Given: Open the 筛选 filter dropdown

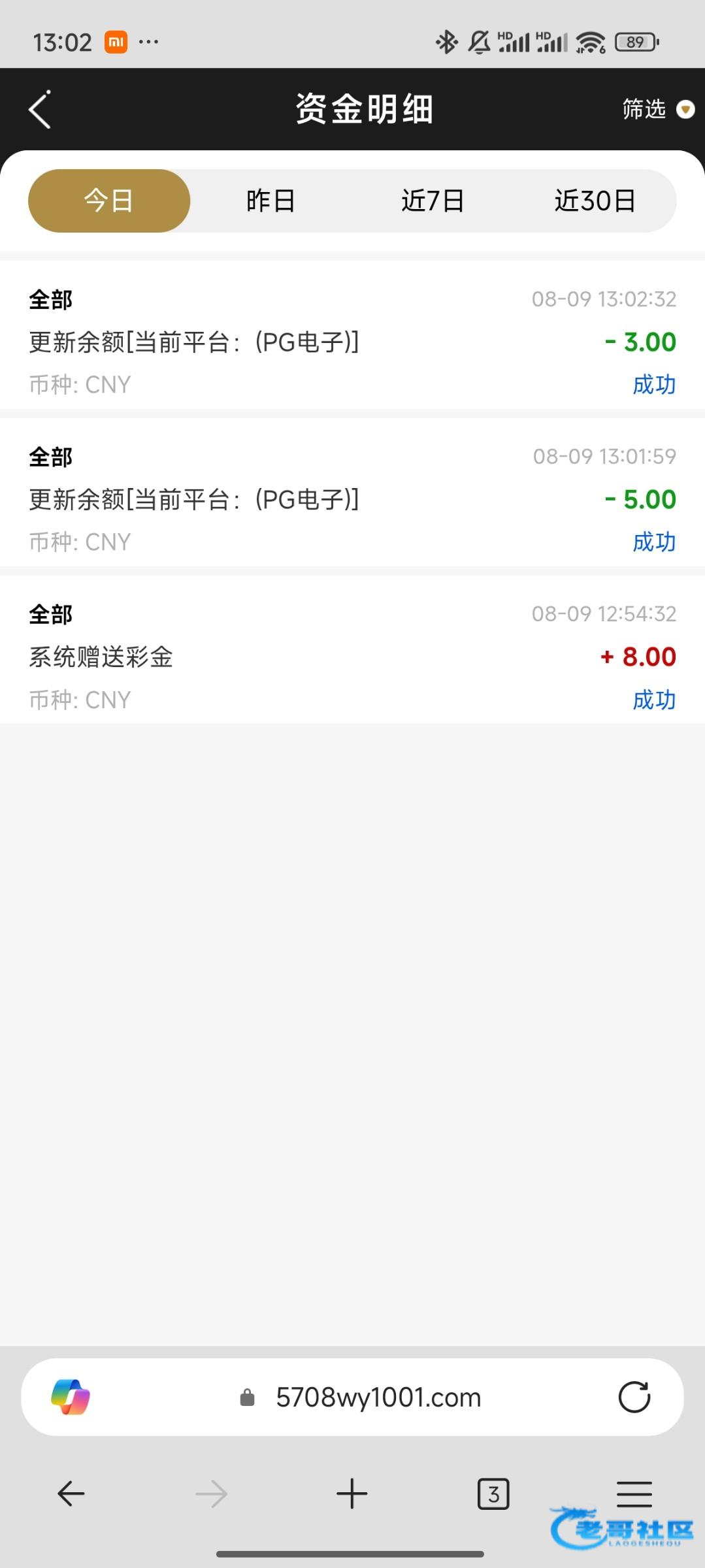Looking at the screenshot, I should pyautogui.click(x=658, y=108).
